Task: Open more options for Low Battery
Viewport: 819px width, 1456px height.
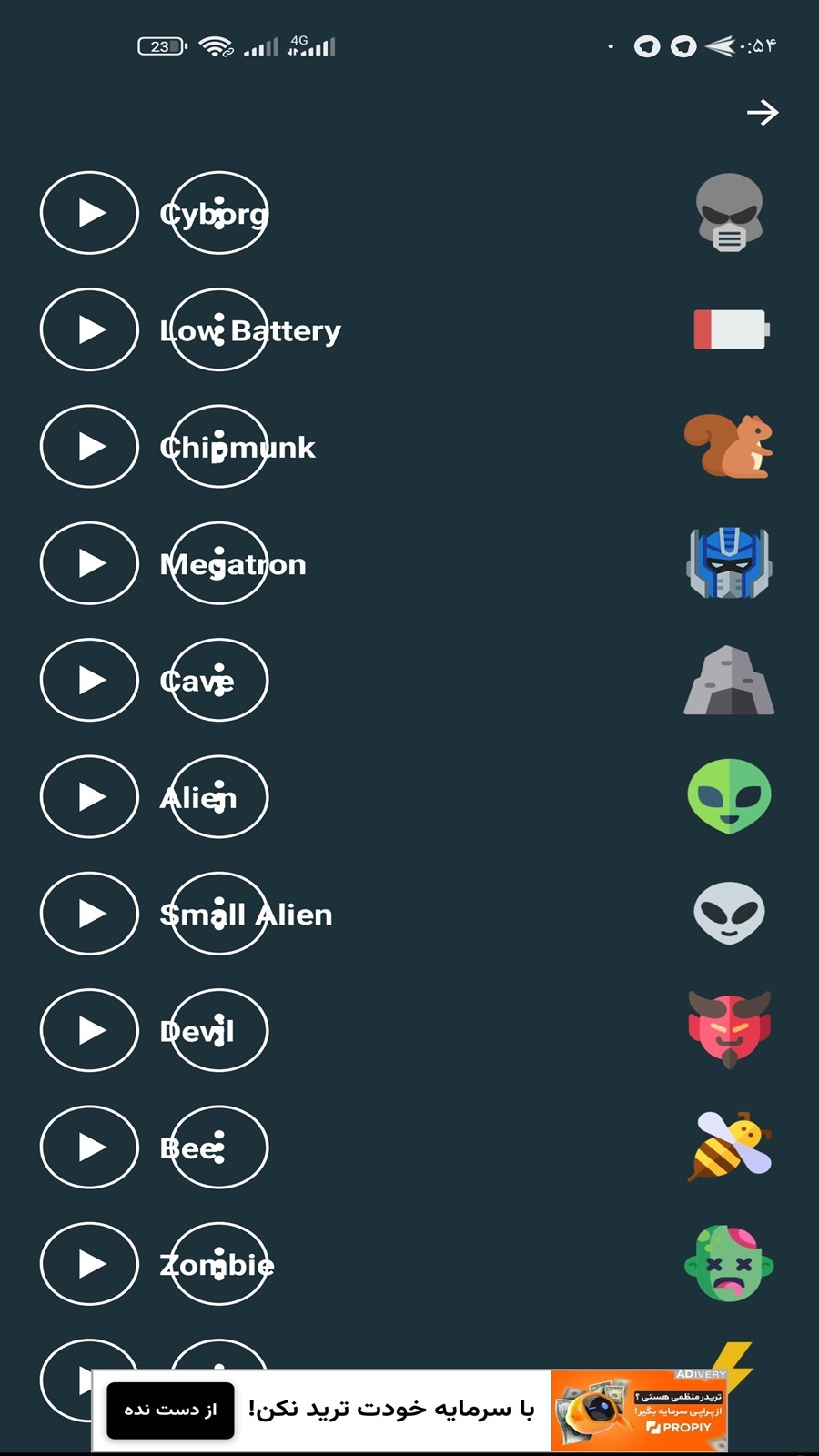Action: tap(219, 329)
